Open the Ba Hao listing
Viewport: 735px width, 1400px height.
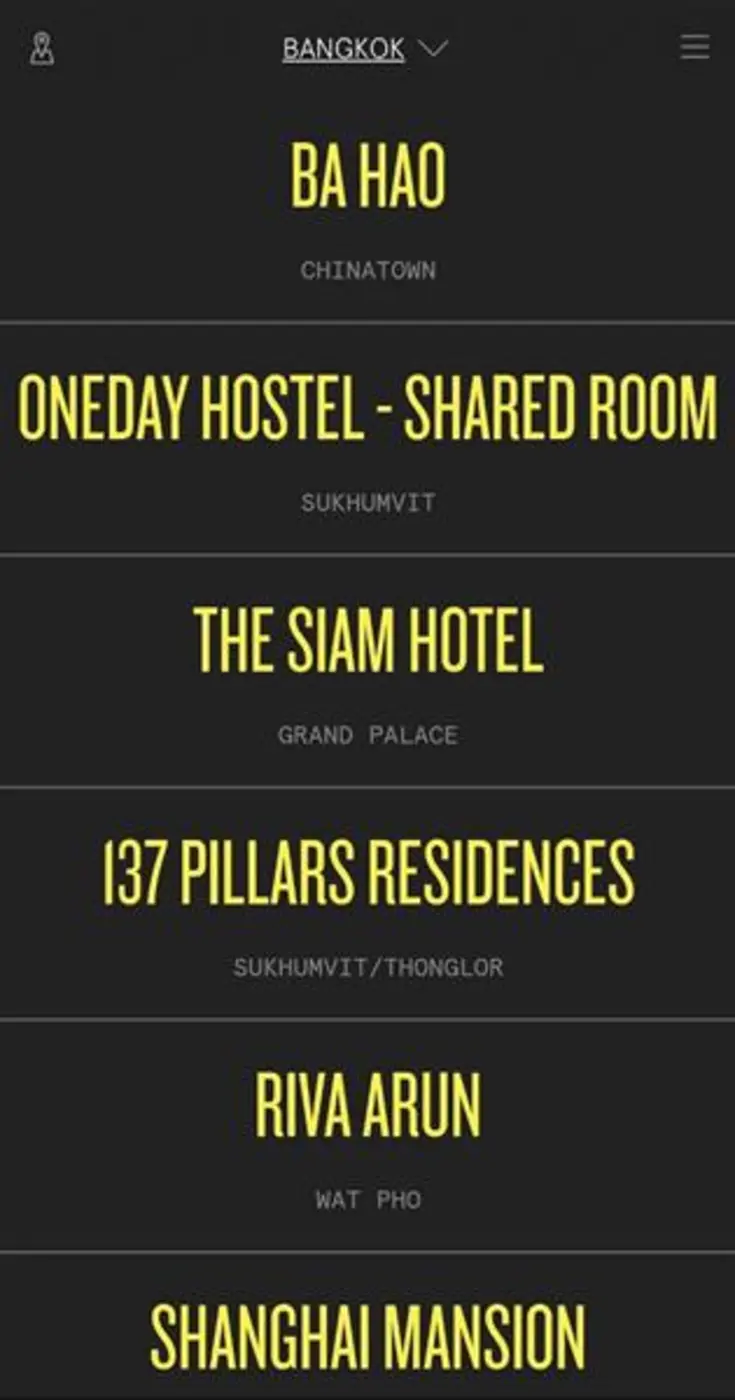pyautogui.click(x=368, y=177)
